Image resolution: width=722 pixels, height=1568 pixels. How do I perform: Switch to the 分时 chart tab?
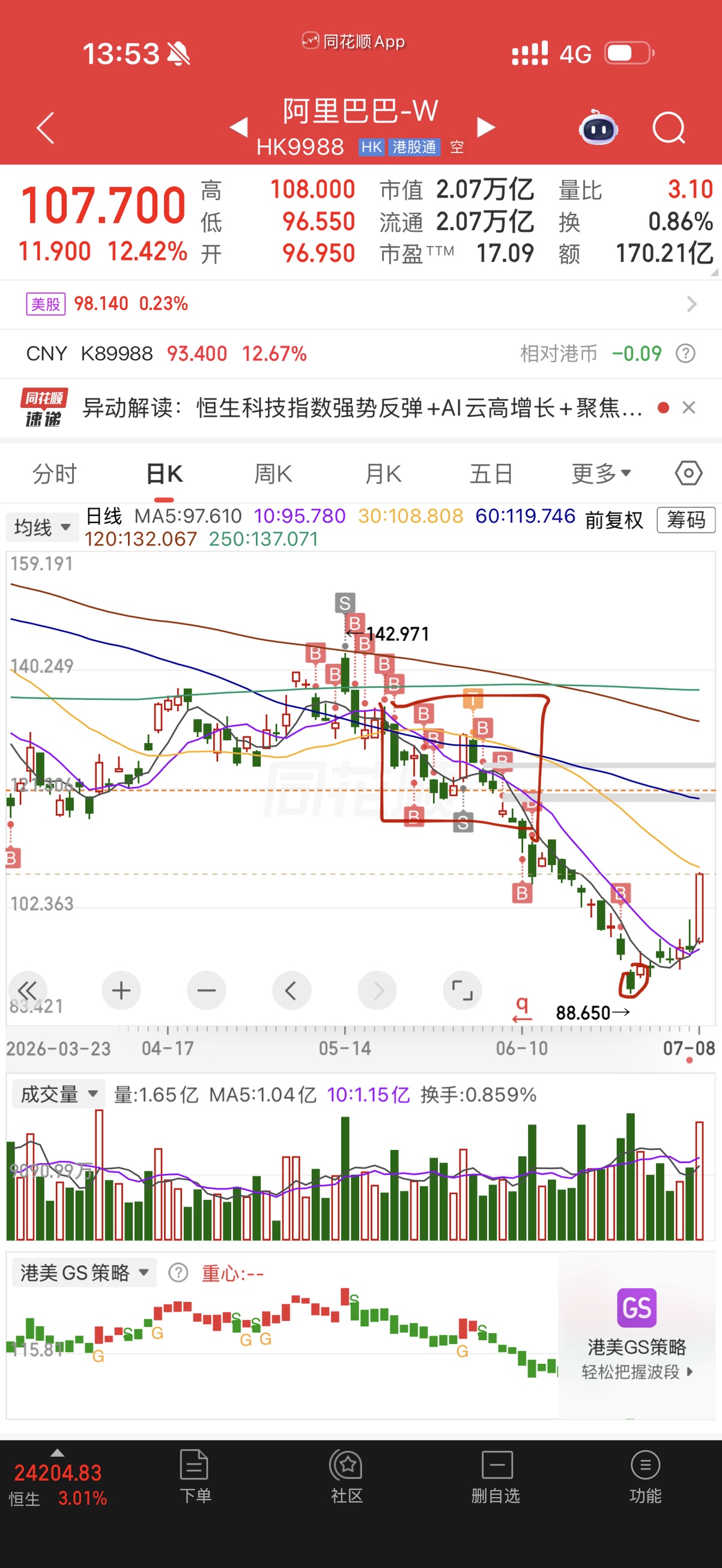[x=55, y=473]
